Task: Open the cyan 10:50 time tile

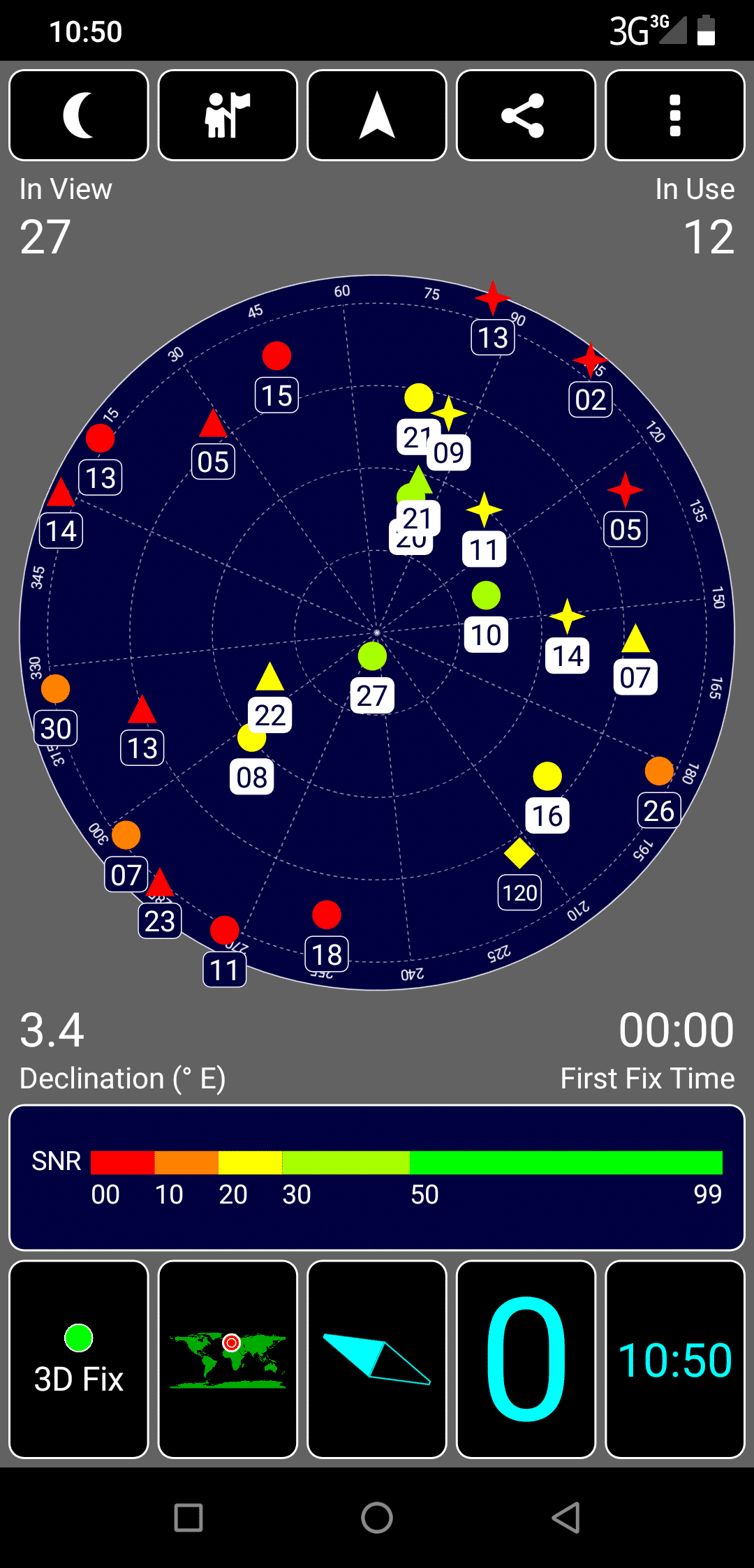Action: pyautogui.click(x=675, y=1359)
